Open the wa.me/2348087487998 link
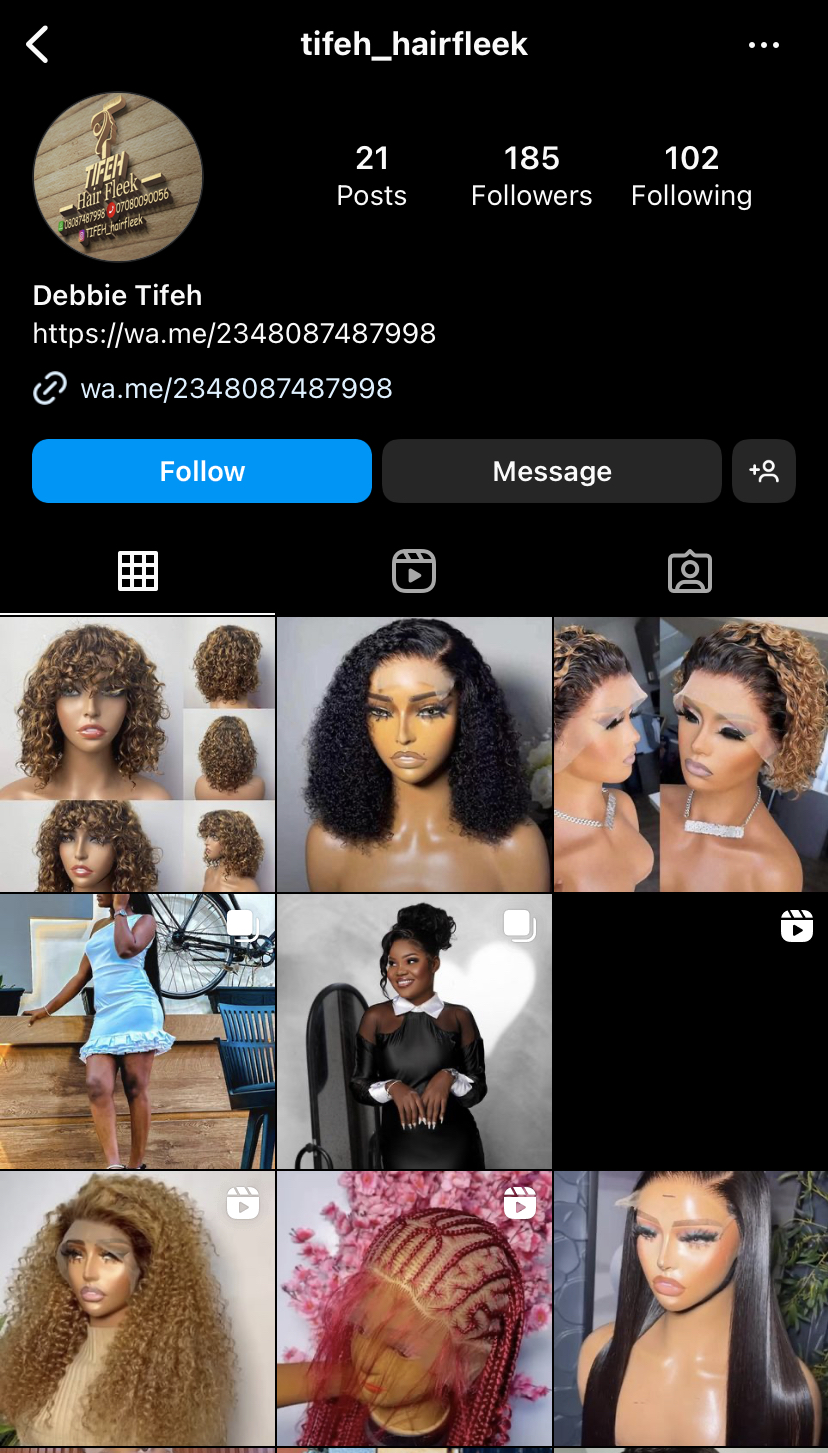The height and width of the screenshot is (1453, 828). coord(236,388)
